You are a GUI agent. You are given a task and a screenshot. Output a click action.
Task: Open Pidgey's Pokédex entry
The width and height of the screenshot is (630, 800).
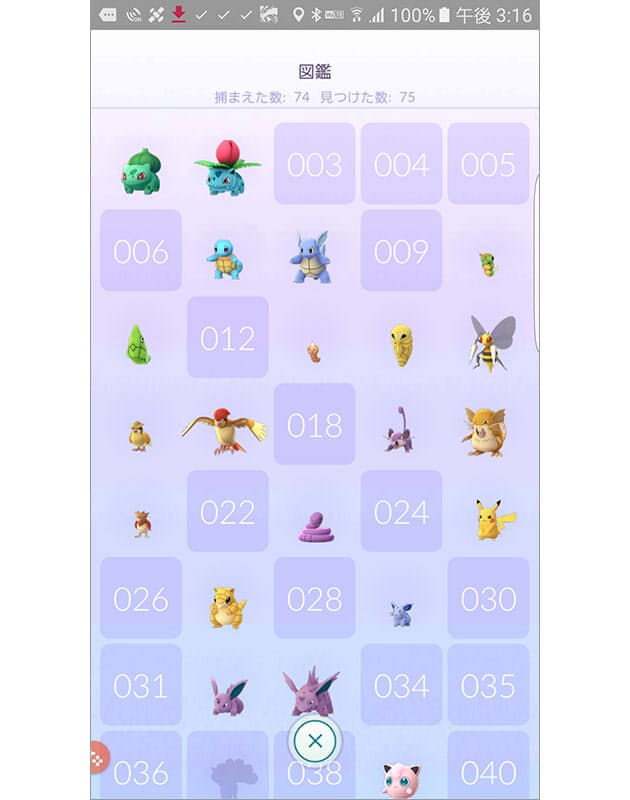[140, 435]
